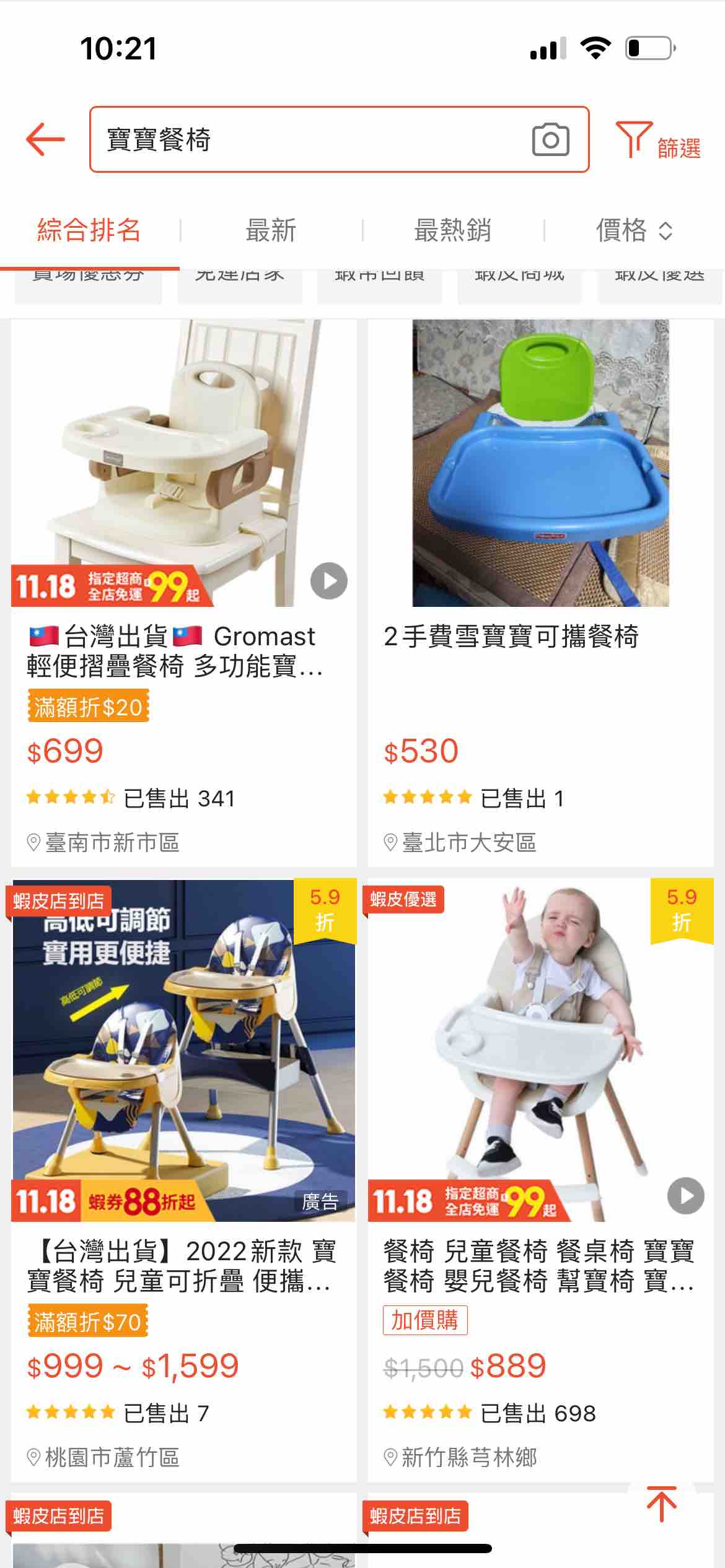Open the 2手費雪寶寶可攜餐椅 listing

541,593
